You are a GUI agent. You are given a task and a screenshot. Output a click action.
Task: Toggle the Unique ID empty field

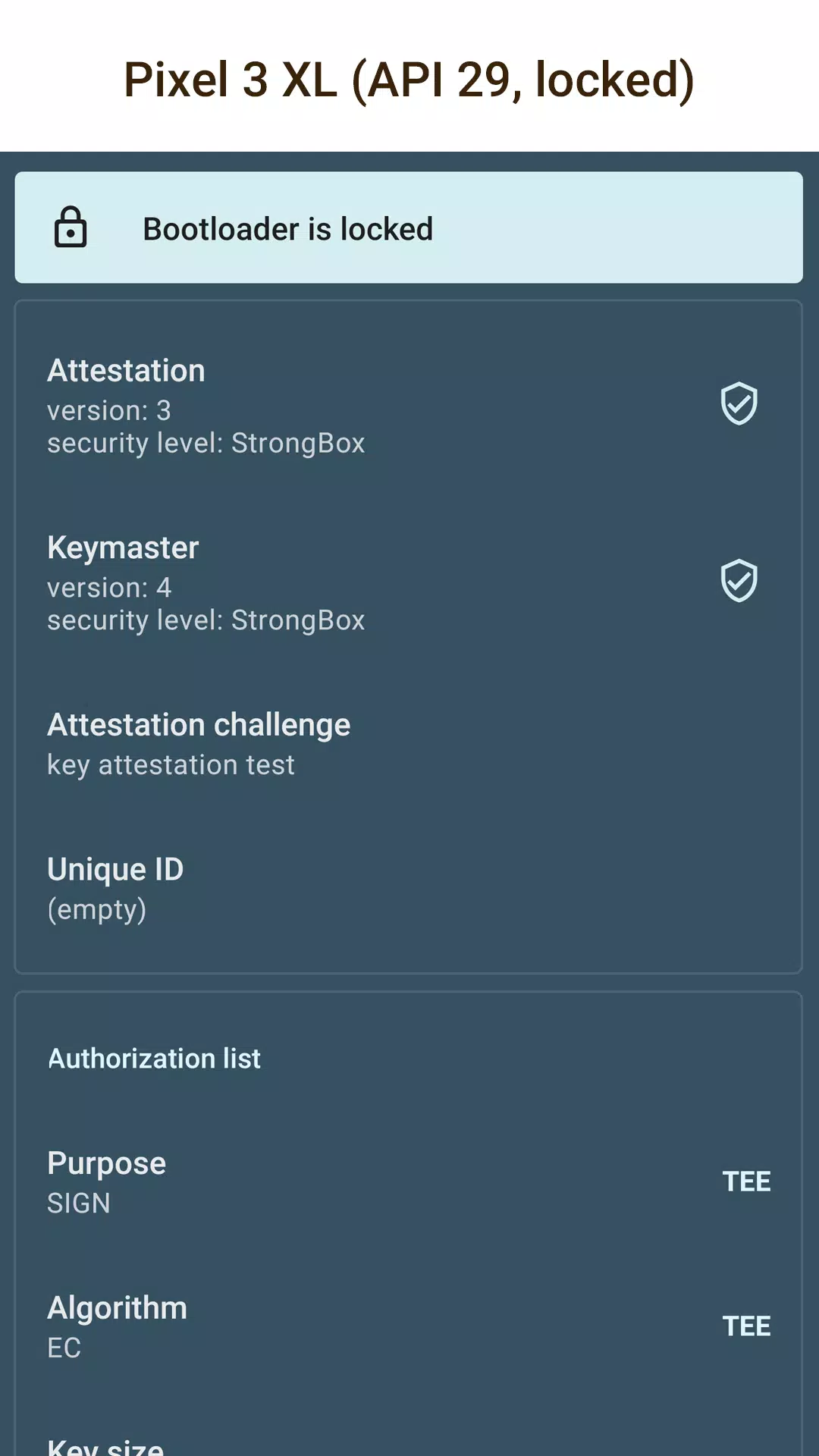click(115, 887)
